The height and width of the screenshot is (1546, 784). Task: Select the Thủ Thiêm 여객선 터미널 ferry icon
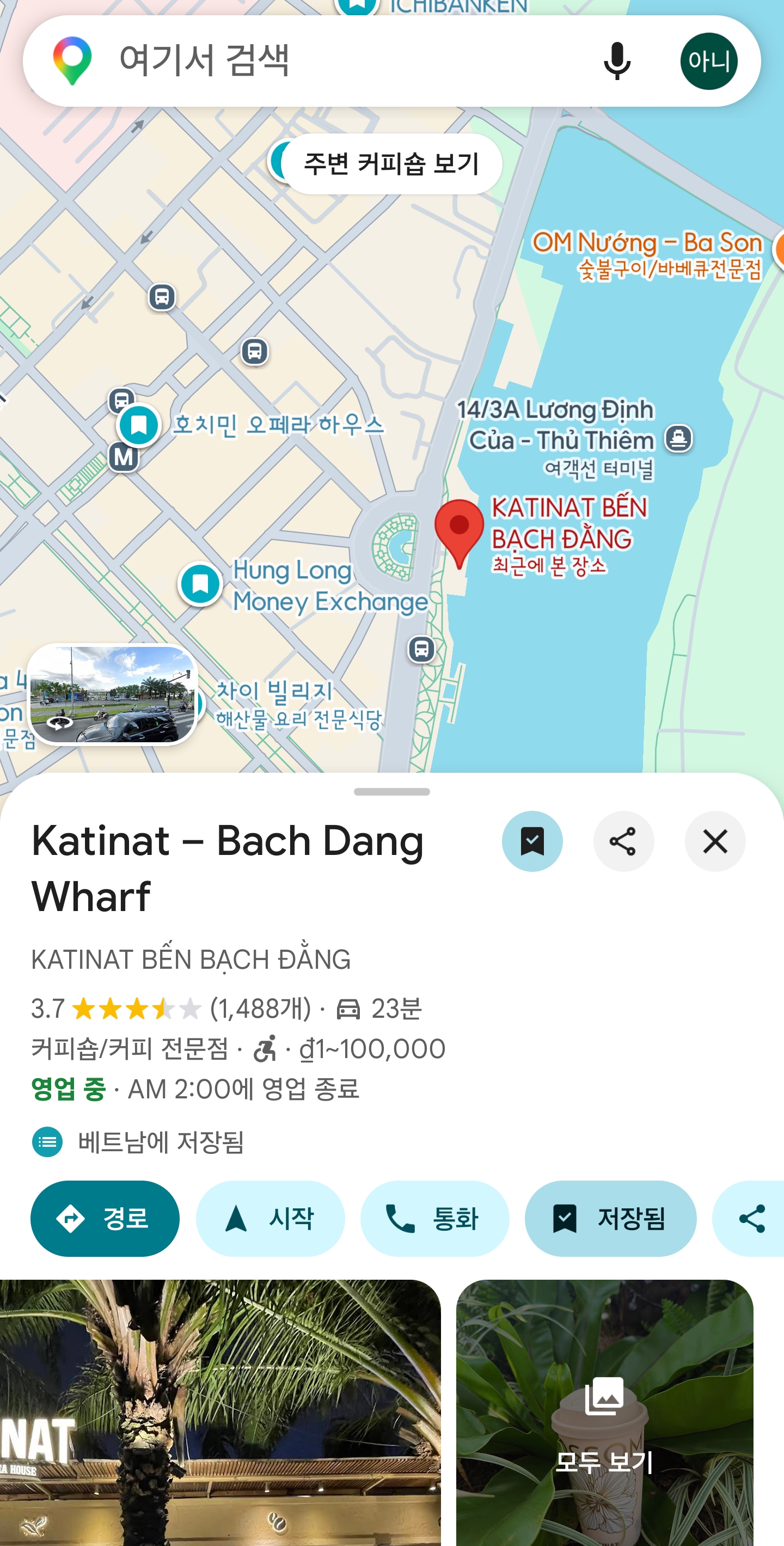(x=678, y=439)
